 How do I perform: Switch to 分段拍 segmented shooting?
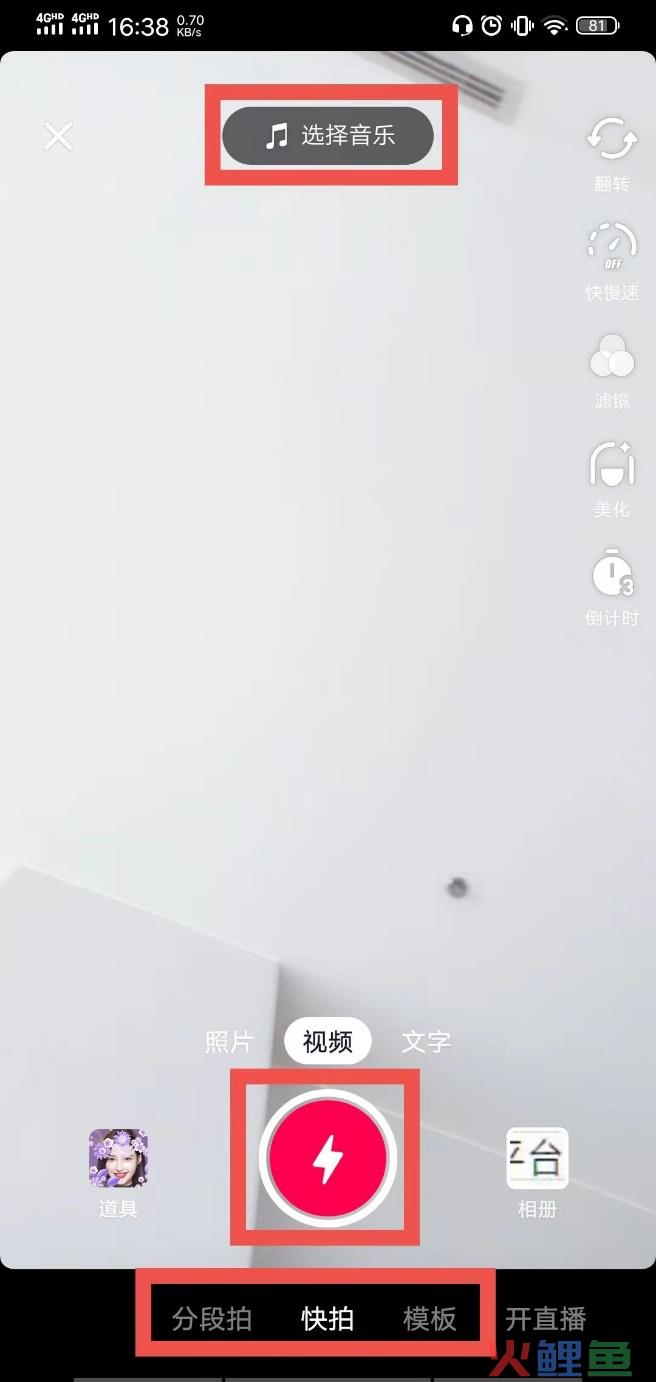[x=211, y=1319]
